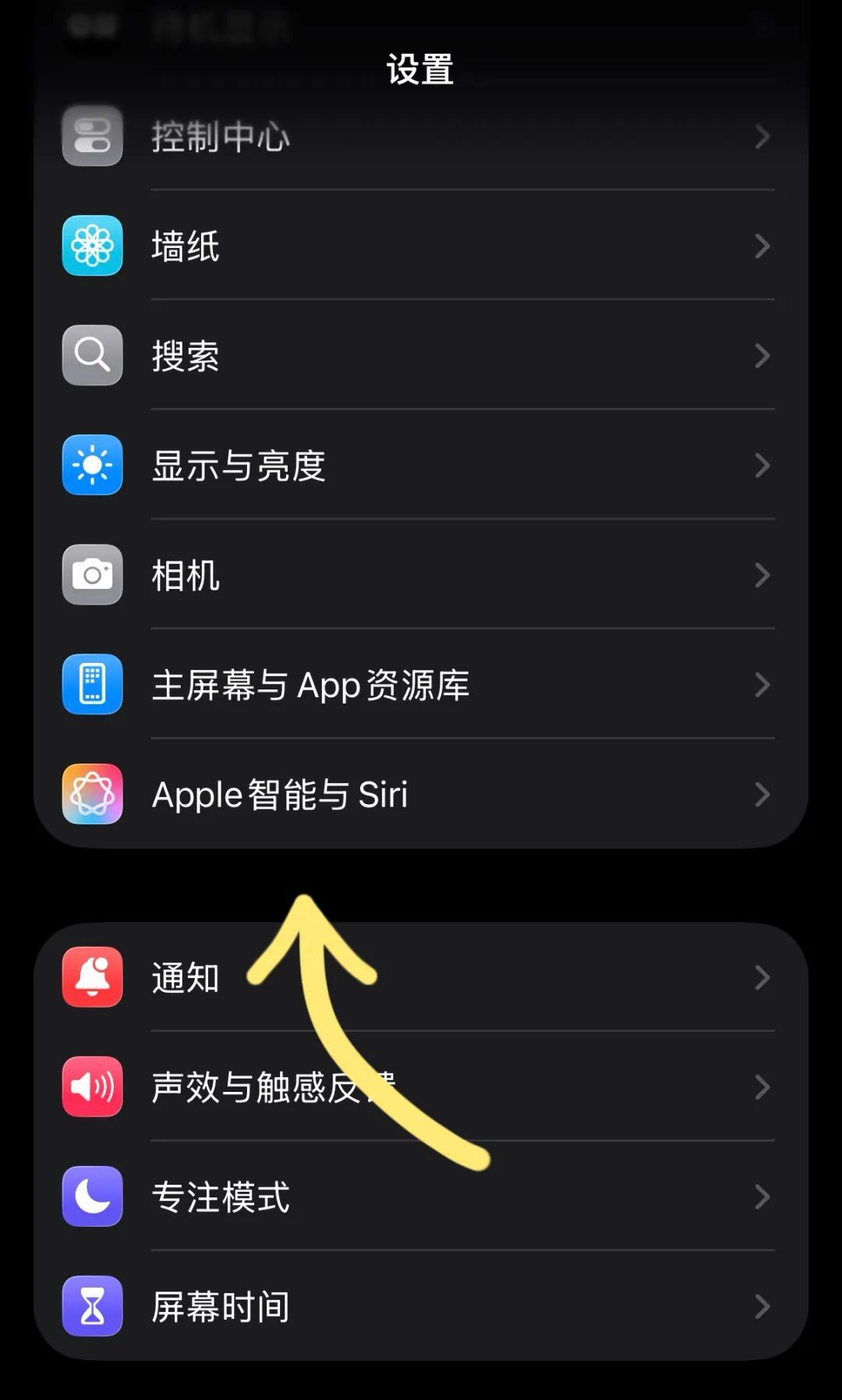
Task: Tap the Apple Intelligence & Siri icon
Action: pos(92,794)
